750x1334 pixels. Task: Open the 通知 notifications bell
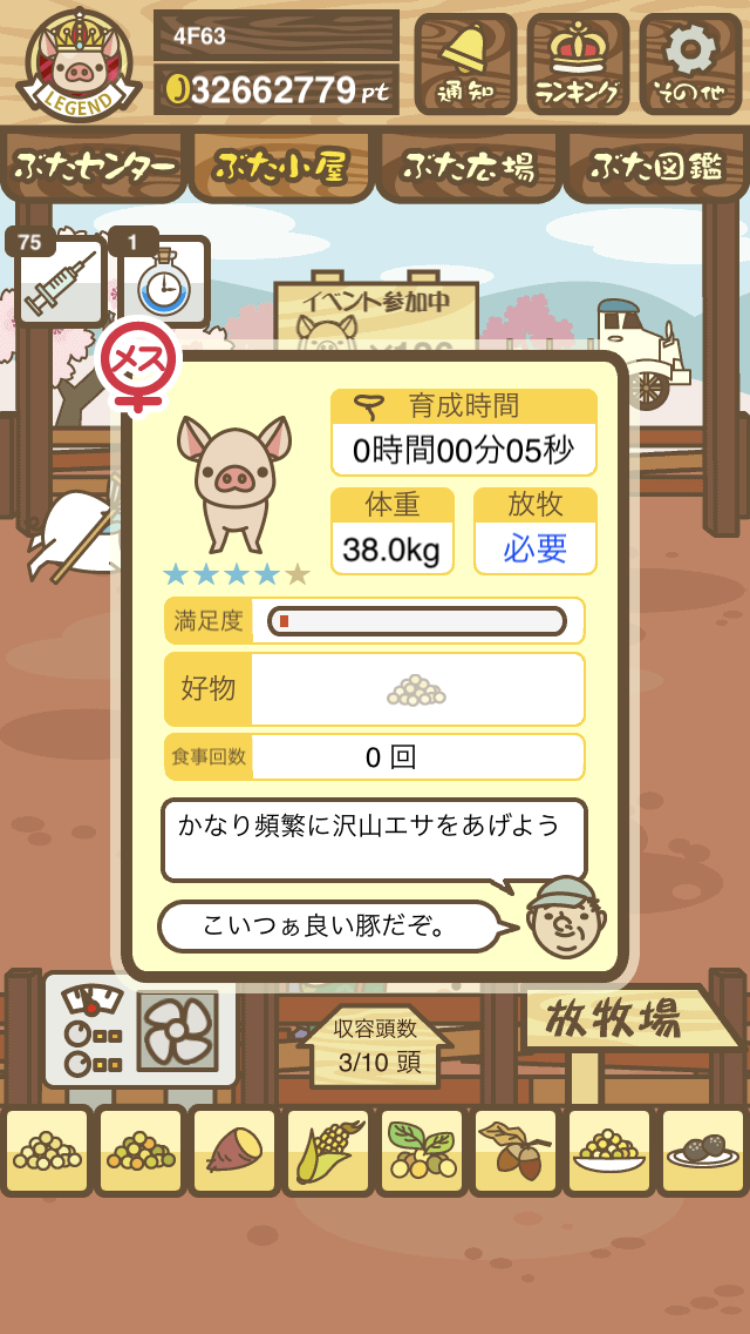(x=465, y=63)
